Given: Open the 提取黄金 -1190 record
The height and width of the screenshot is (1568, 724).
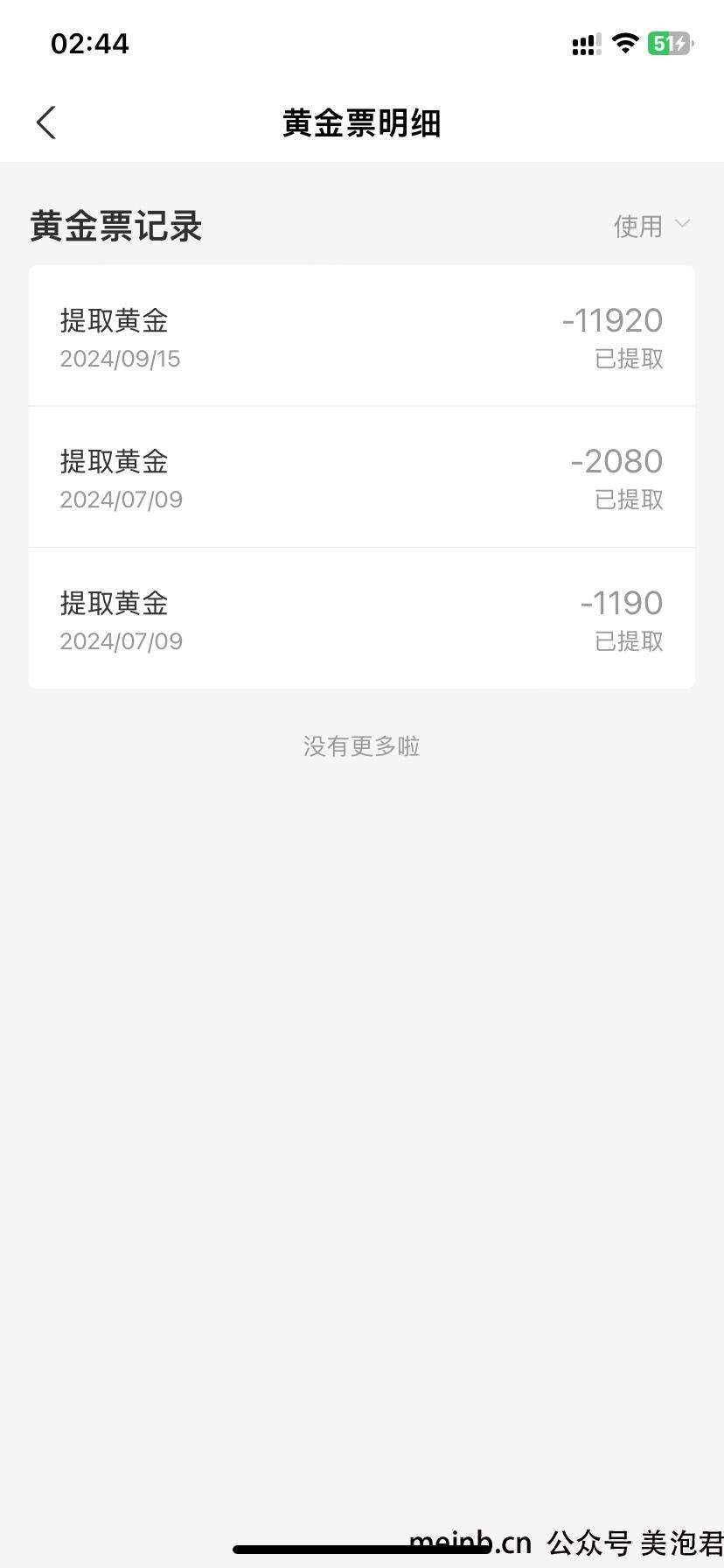Looking at the screenshot, I should (362, 619).
